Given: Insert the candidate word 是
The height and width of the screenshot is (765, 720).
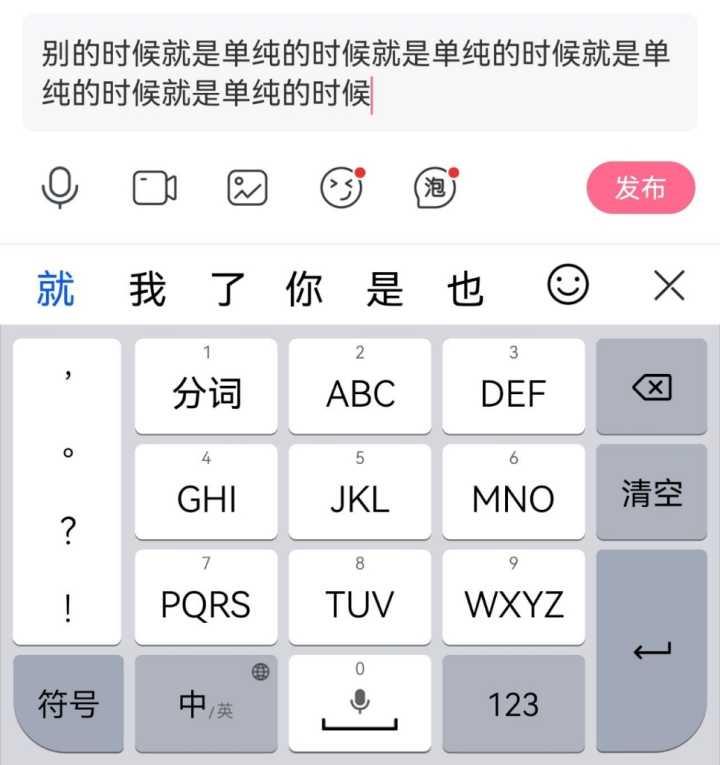Looking at the screenshot, I should tap(384, 289).
